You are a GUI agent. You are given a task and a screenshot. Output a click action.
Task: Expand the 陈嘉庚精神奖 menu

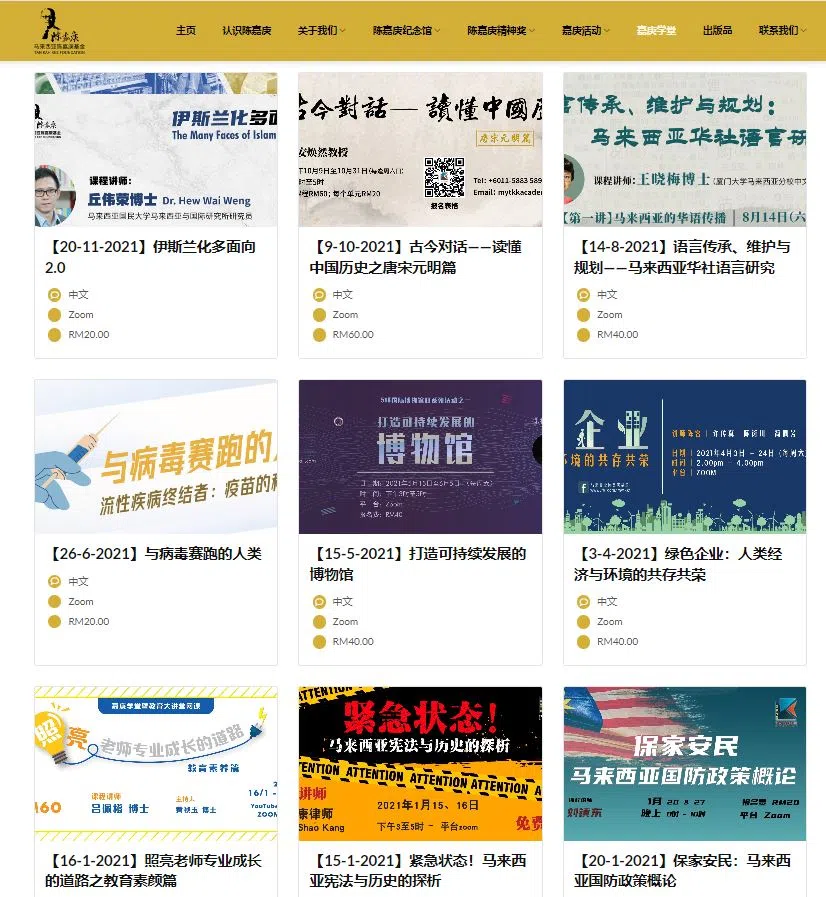500,30
